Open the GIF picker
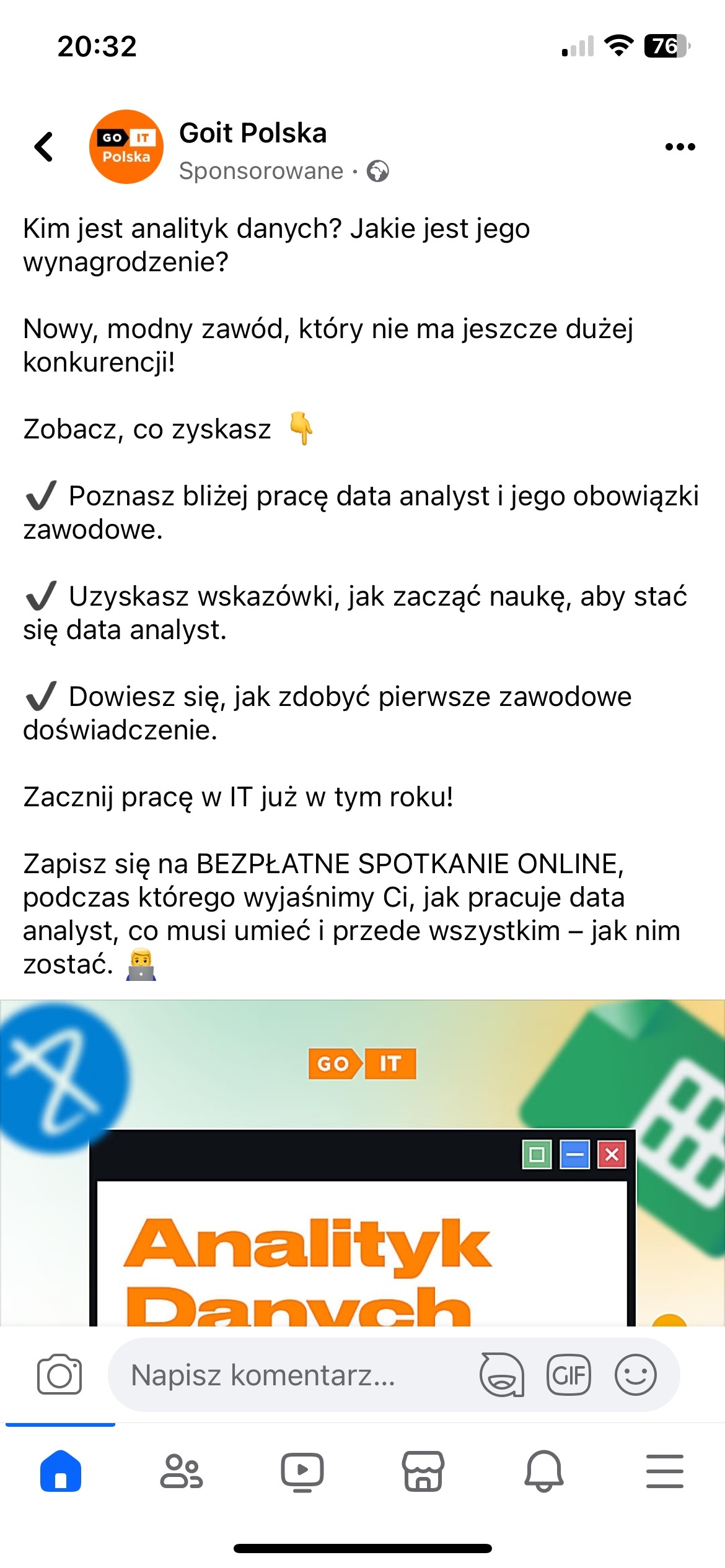The image size is (725, 1568). point(568,1375)
